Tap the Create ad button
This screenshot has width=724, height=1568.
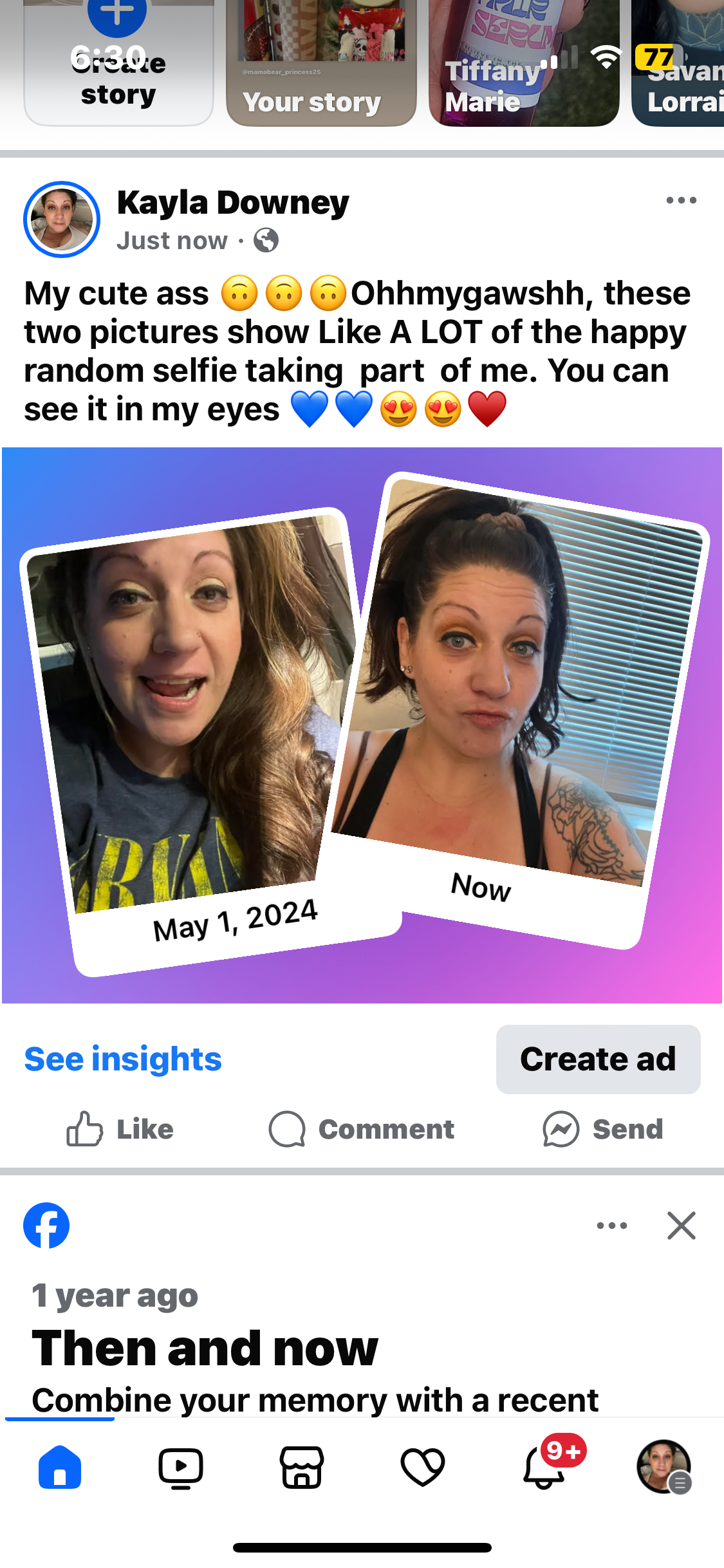(x=598, y=1059)
